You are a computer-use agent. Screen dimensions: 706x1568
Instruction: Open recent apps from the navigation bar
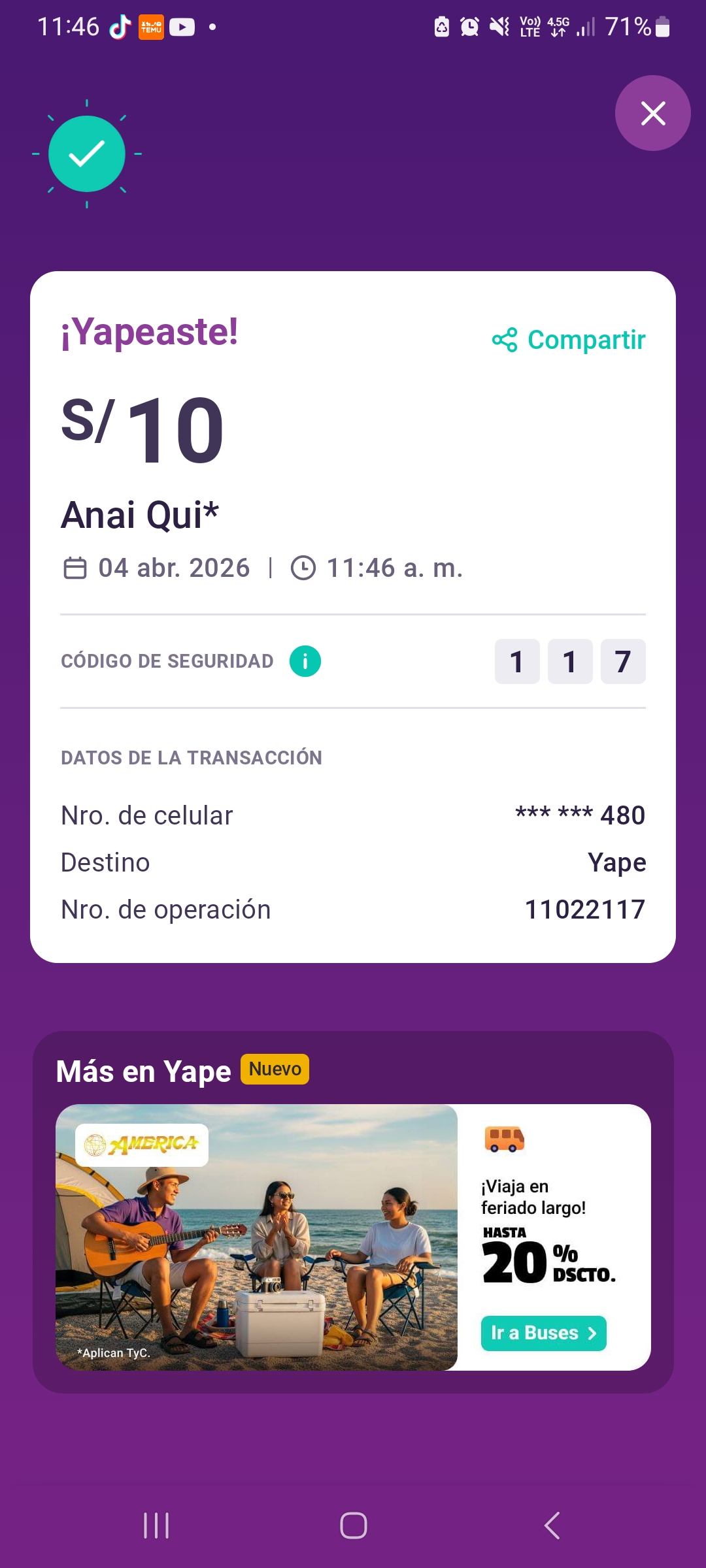[x=156, y=1526]
